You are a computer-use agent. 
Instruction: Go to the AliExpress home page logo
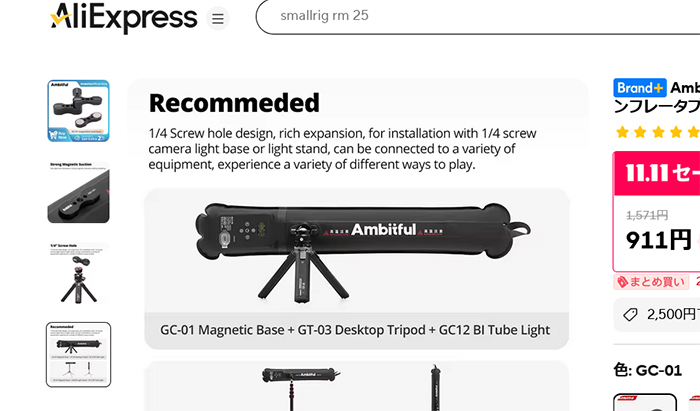123,17
